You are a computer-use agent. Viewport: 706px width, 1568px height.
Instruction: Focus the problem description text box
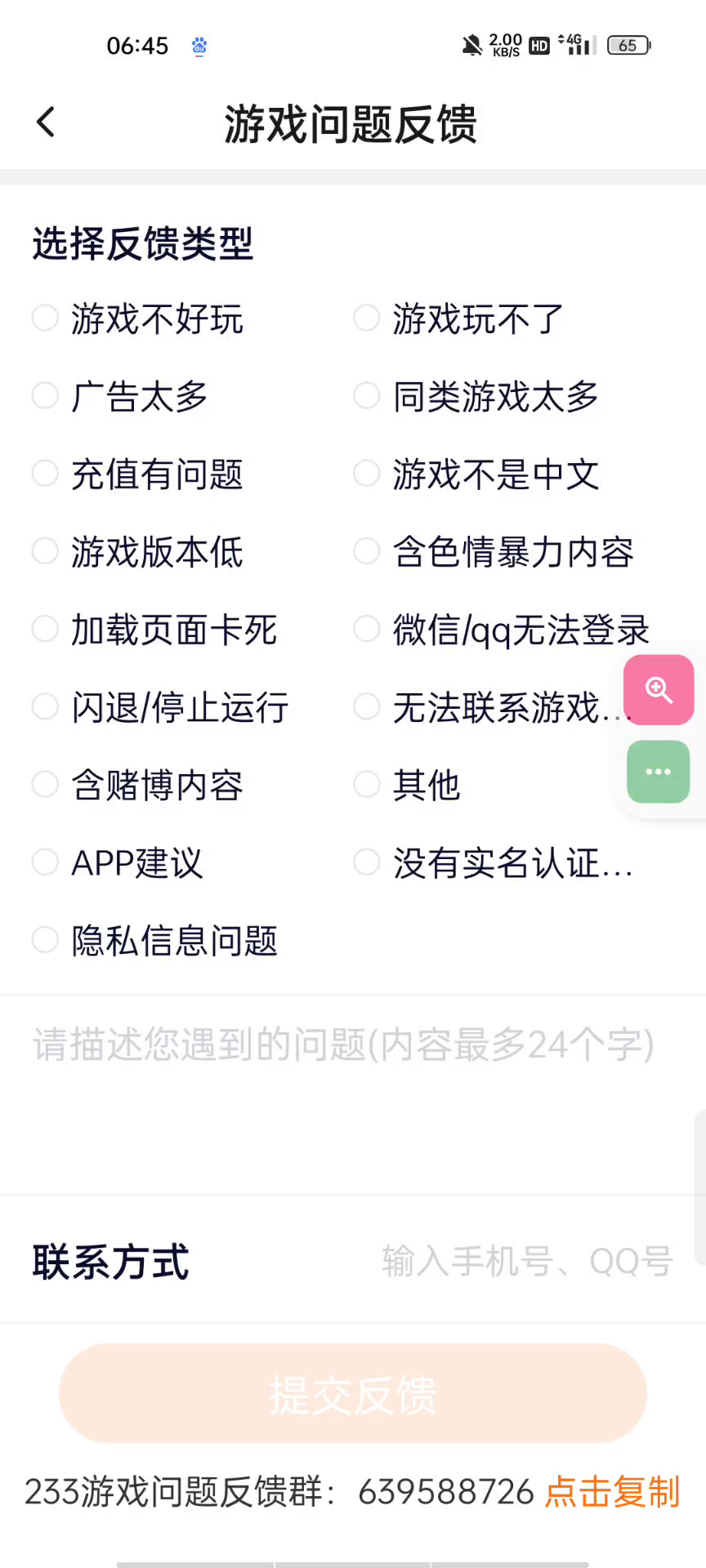click(x=343, y=1094)
